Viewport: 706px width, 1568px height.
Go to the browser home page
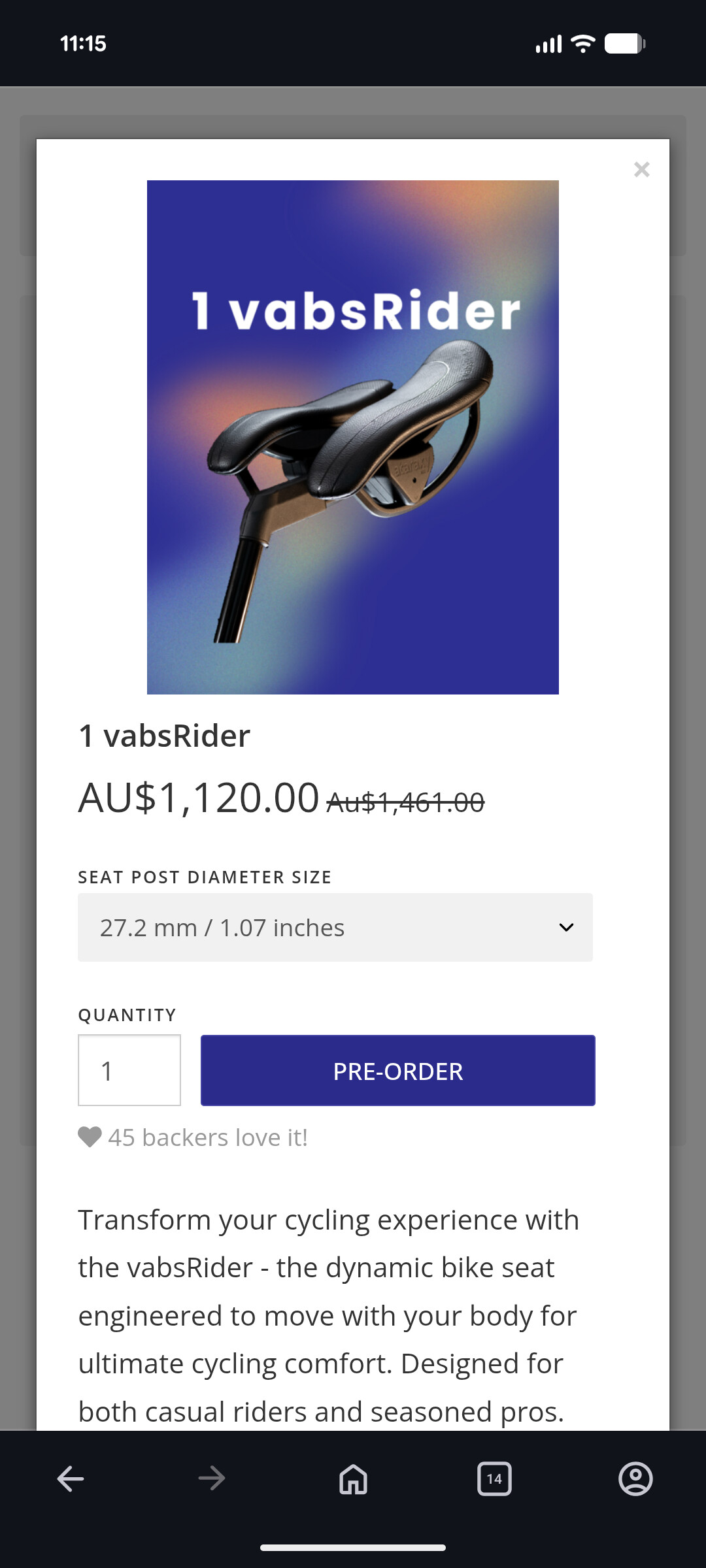[353, 1478]
